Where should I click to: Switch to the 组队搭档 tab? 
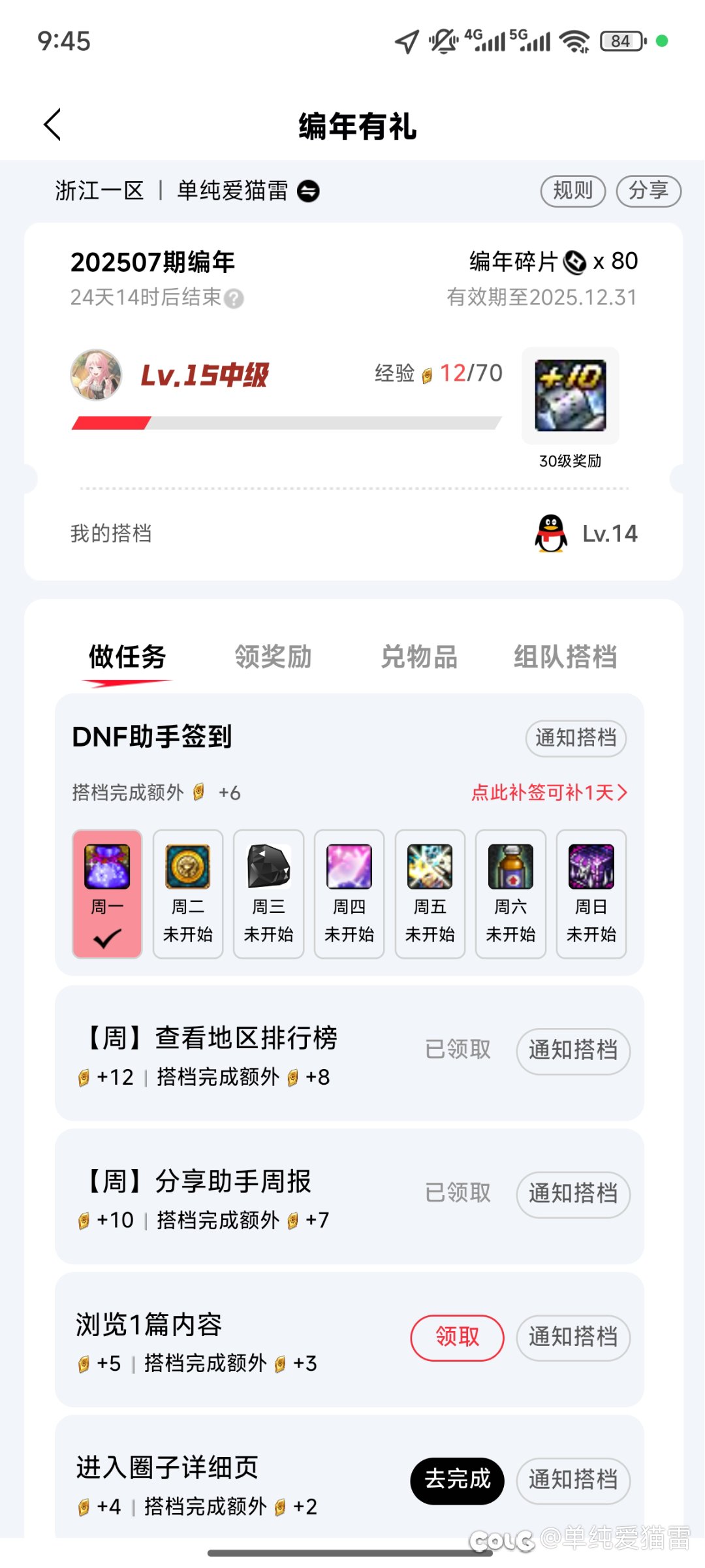coord(565,657)
